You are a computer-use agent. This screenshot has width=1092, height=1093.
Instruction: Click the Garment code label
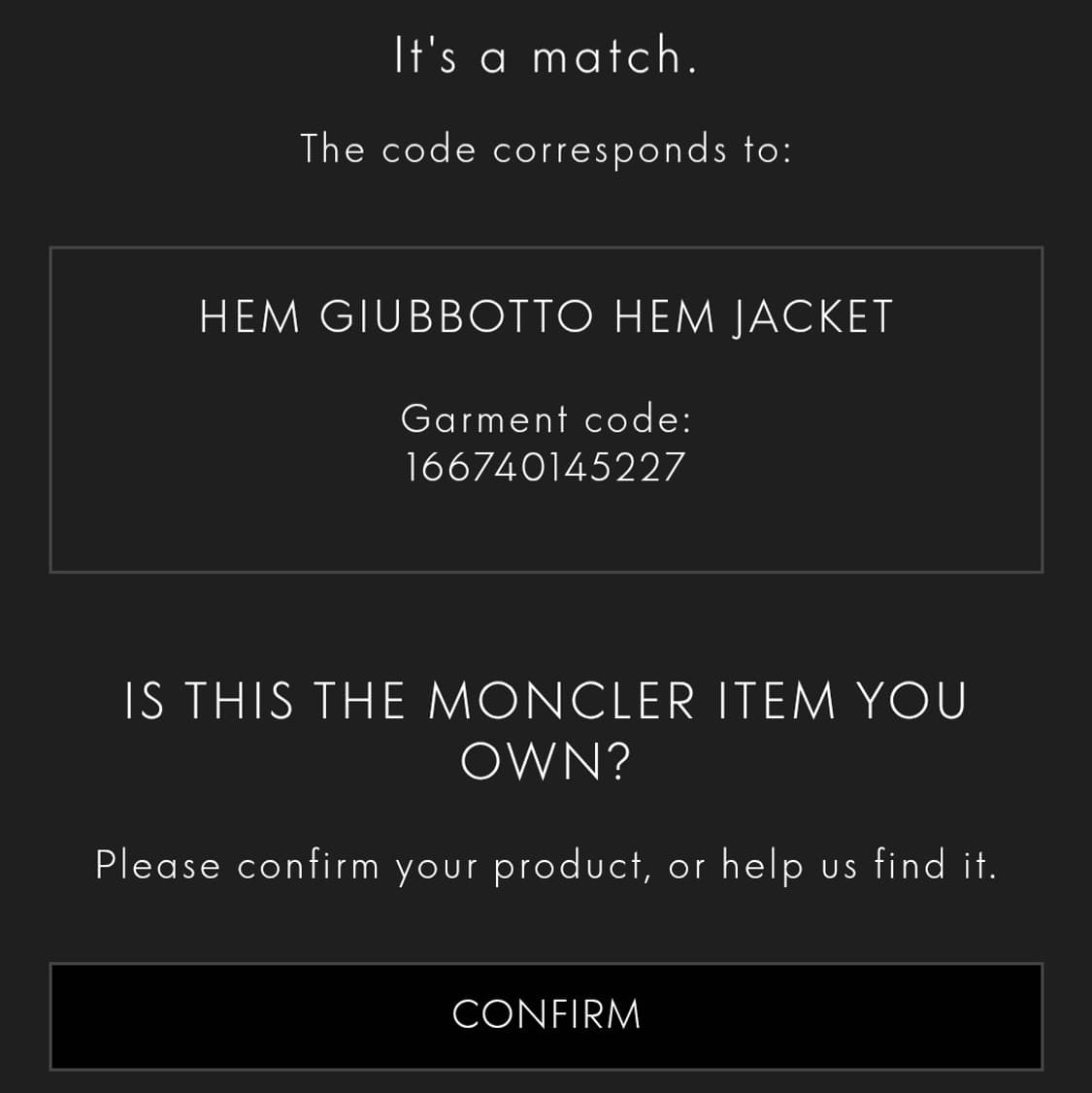(x=546, y=419)
